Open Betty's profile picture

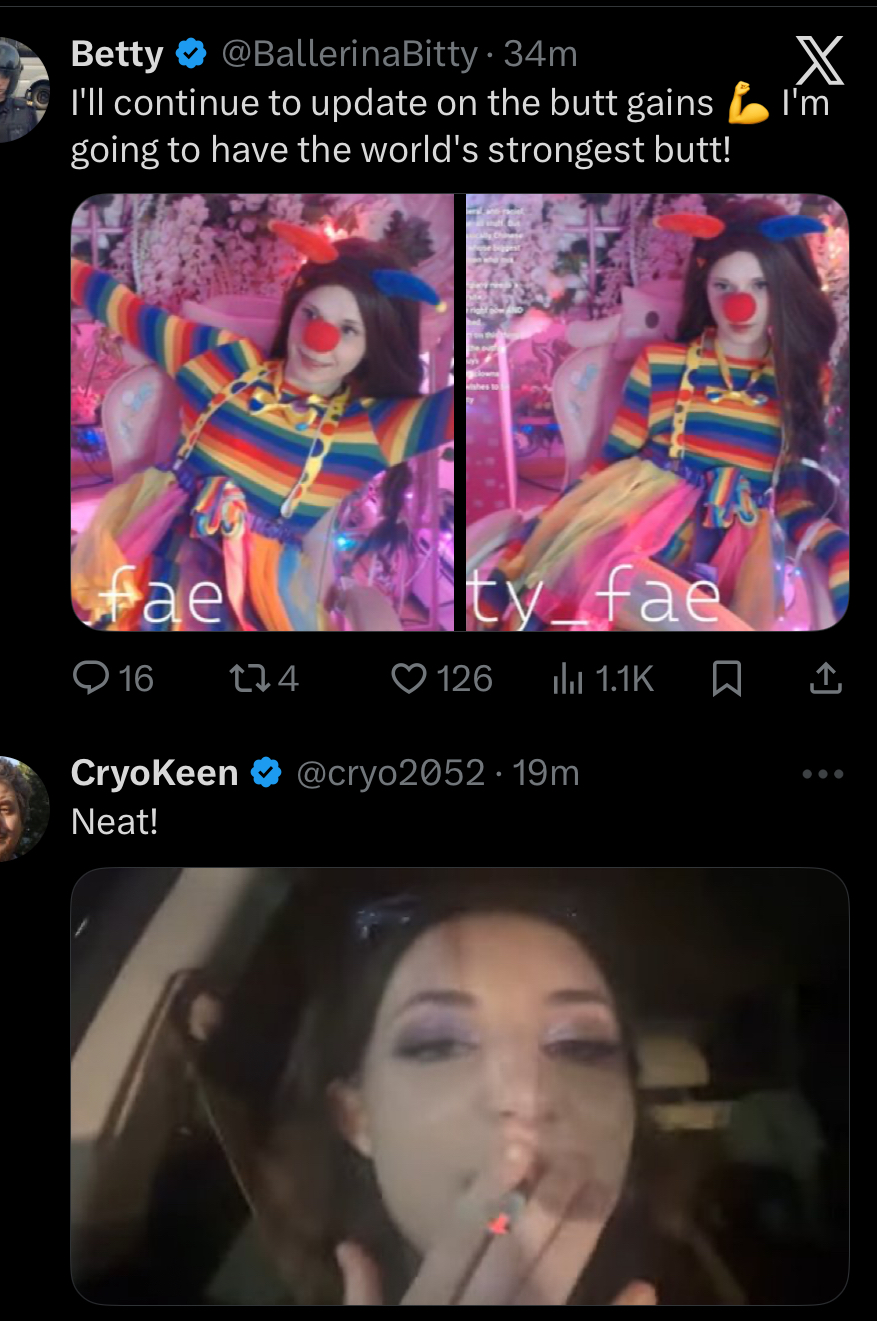(22, 88)
